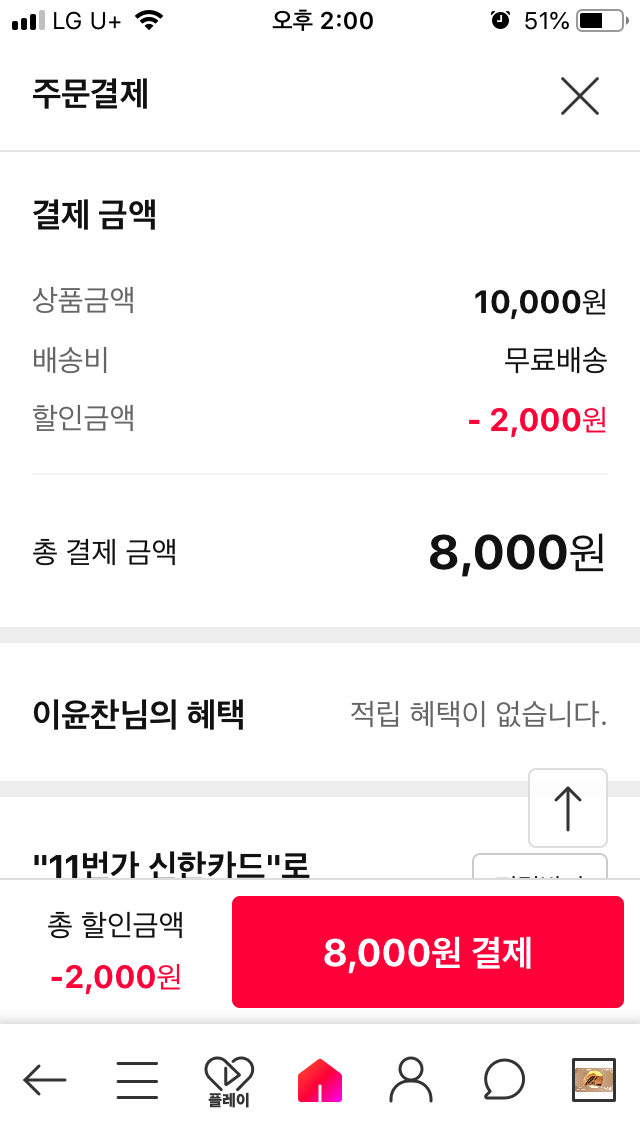The width and height of the screenshot is (640, 1136).
Task: Open the 플레이 tab
Action: point(228,1081)
